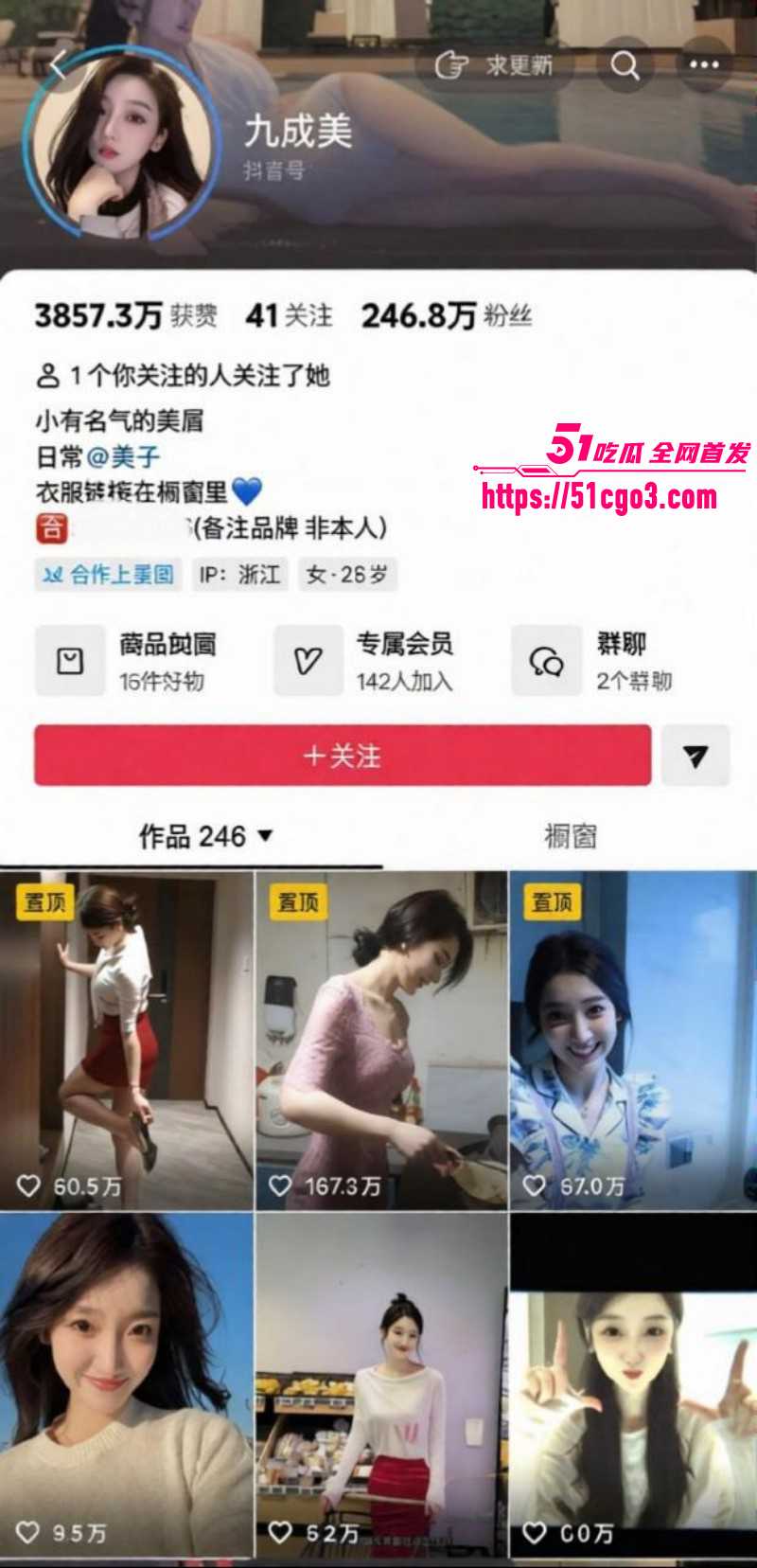Open the 41 关注 following list
The width and height of the screenshot is (757, 1568).
pos(289,315)
